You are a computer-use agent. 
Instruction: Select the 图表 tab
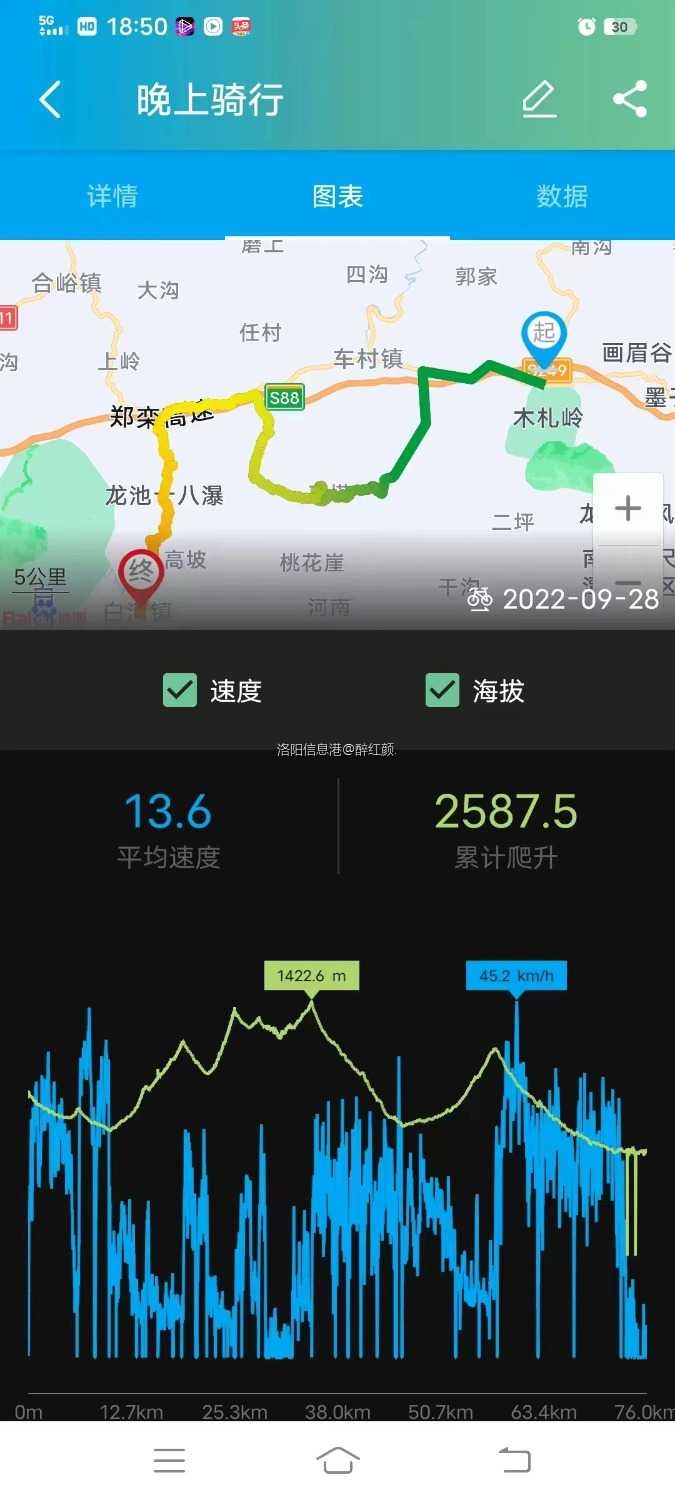coord(337,196)
